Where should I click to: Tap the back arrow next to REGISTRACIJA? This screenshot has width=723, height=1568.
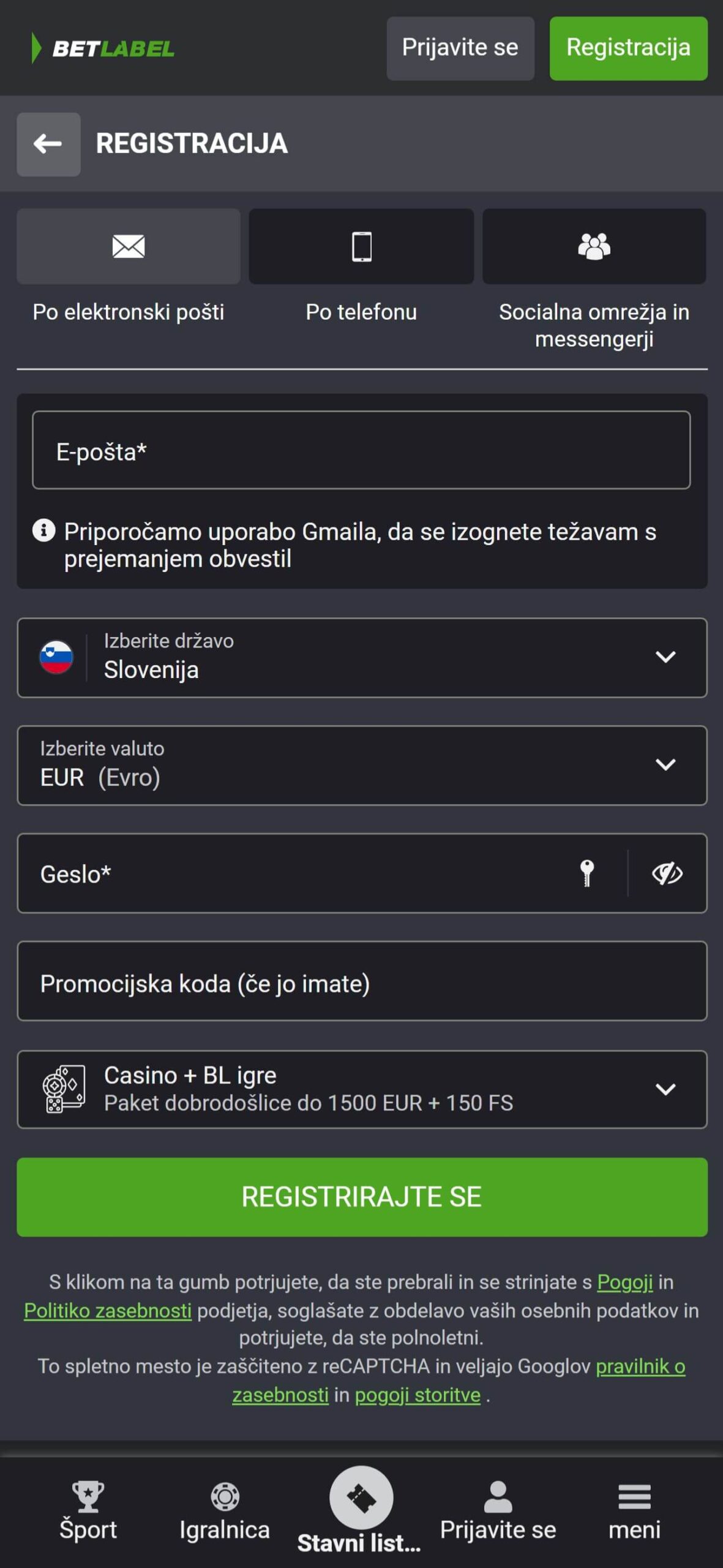tap(48, 145)
